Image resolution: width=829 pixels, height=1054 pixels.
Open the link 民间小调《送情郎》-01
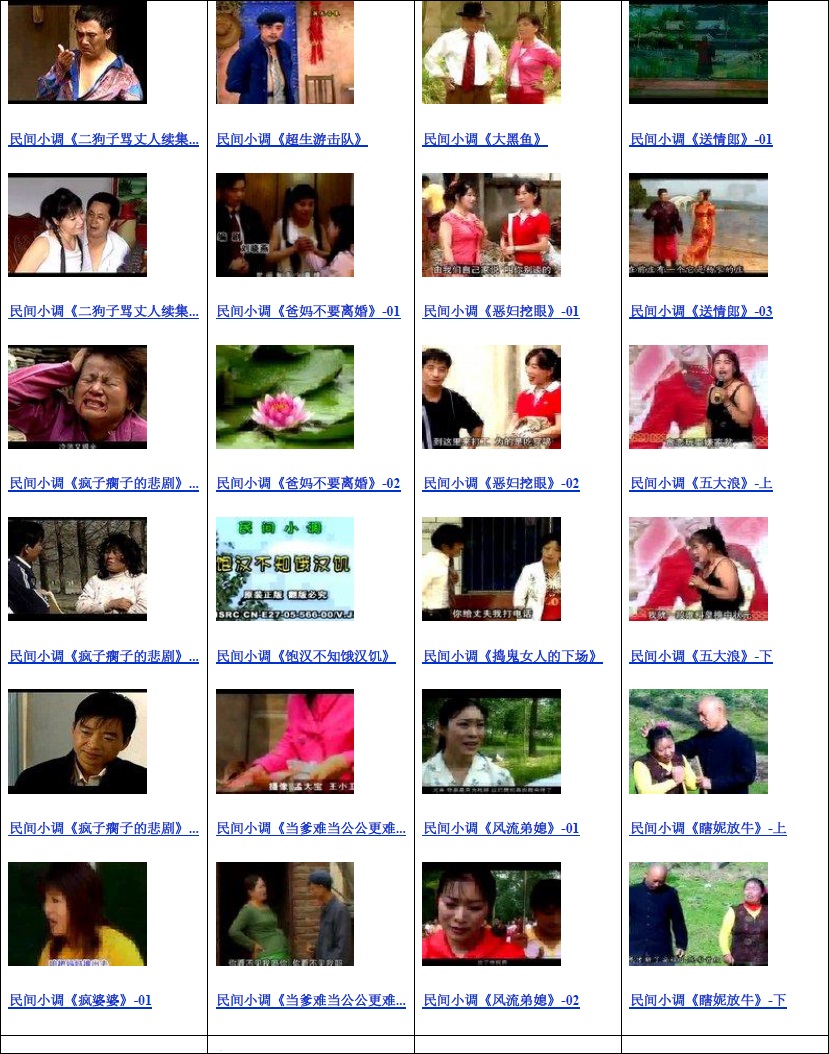point(700,140)
